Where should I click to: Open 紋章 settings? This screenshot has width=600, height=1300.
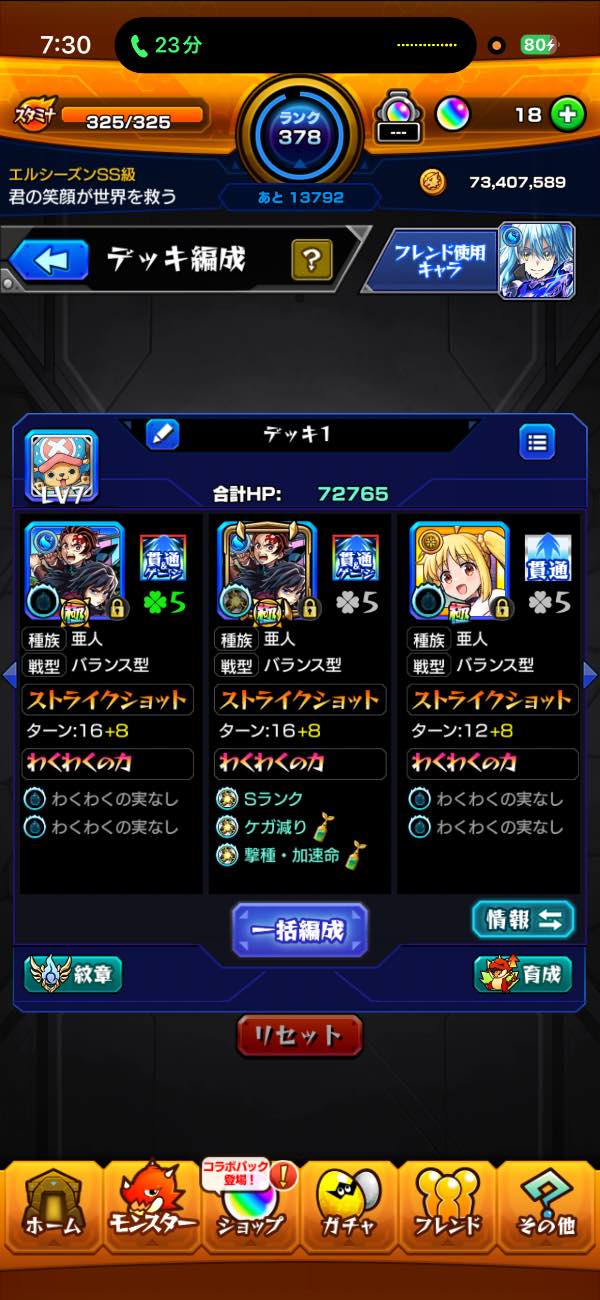[x=74, y=974]
